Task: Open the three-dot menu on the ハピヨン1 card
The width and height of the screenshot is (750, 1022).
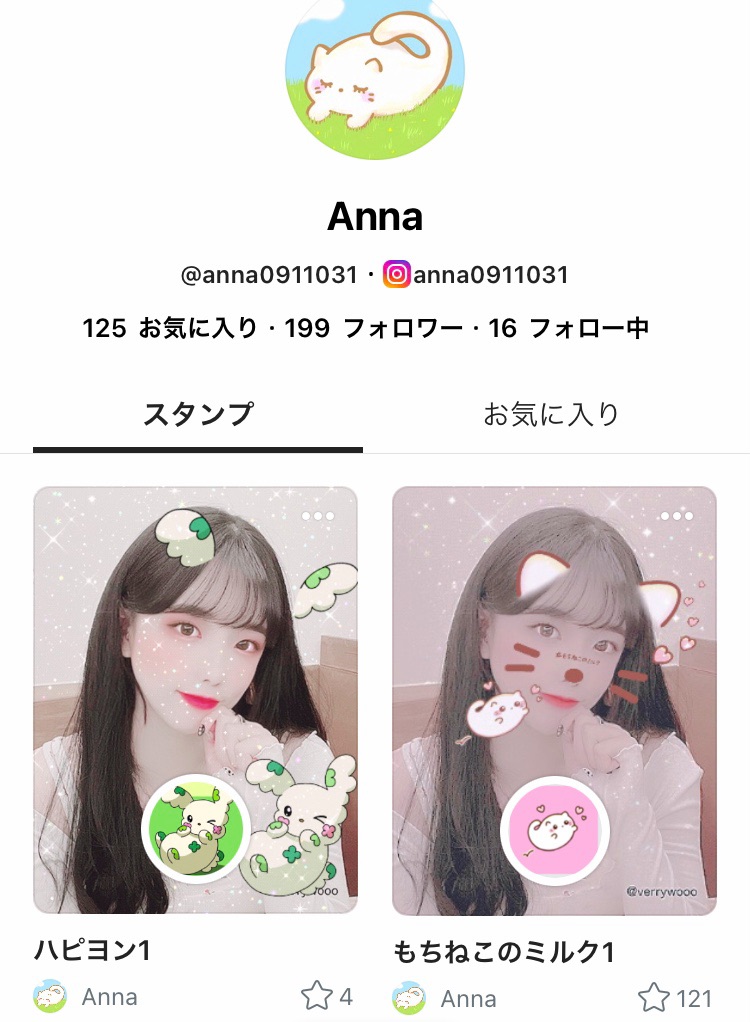Action: [x=317, y=517]
